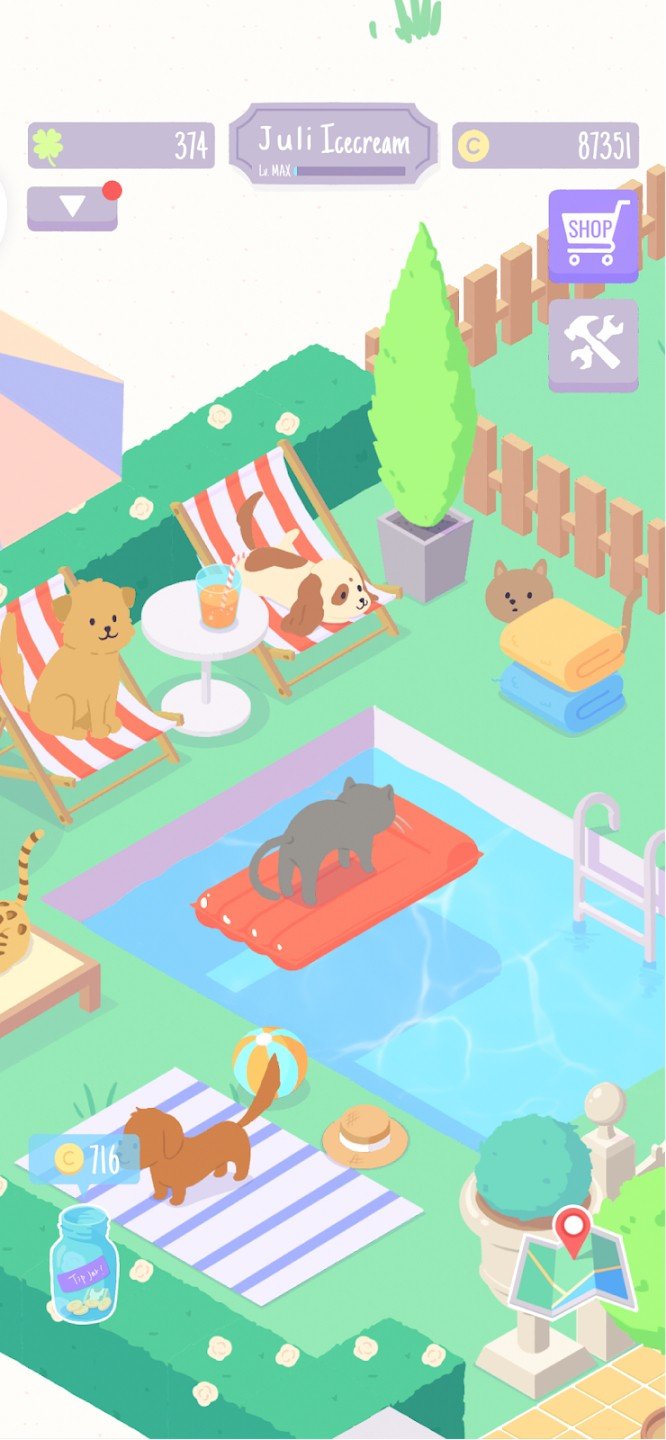Open the SHOP cart button

(x=593, y=235)
